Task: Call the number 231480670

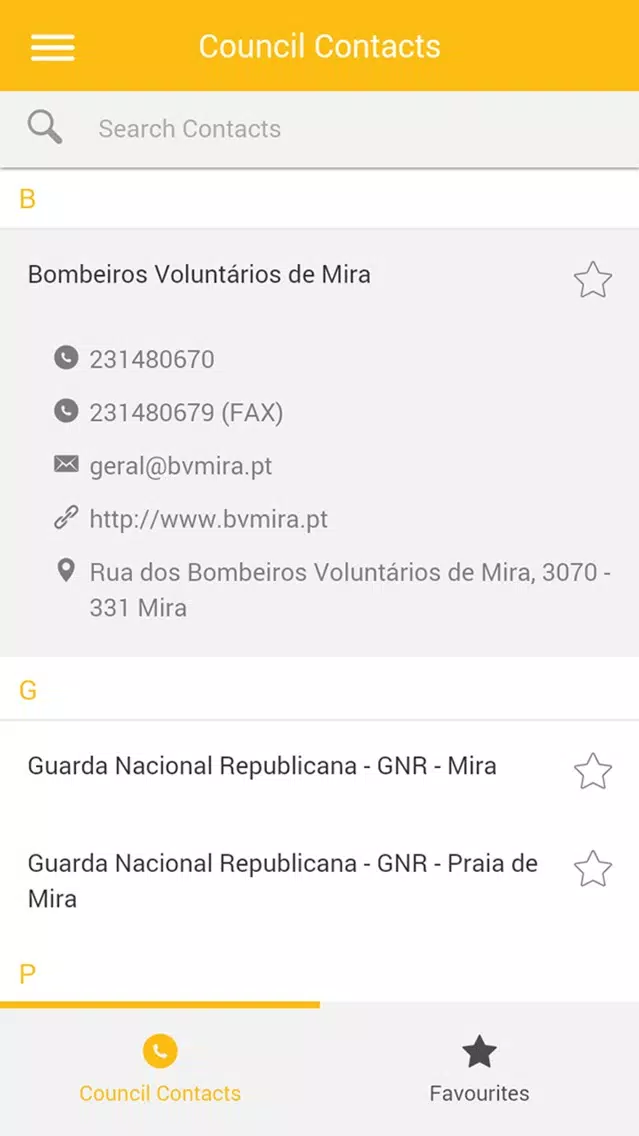Action: click(x=151, y=359)
